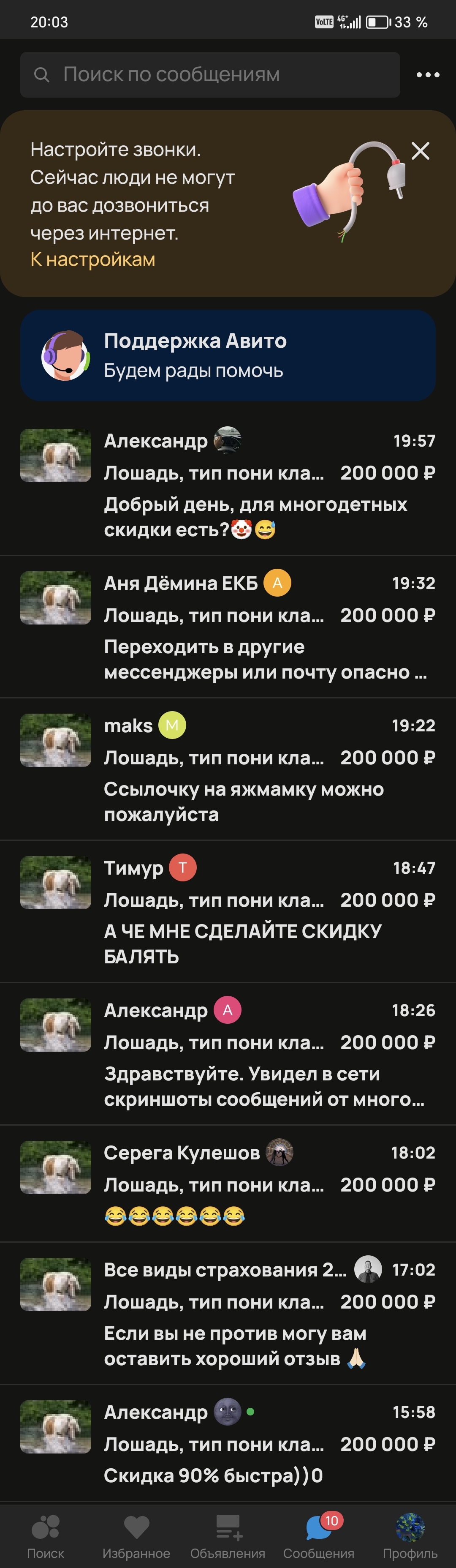
Task: Open the «Все виды страхования» chat
Action: [x=228, y=1314]
